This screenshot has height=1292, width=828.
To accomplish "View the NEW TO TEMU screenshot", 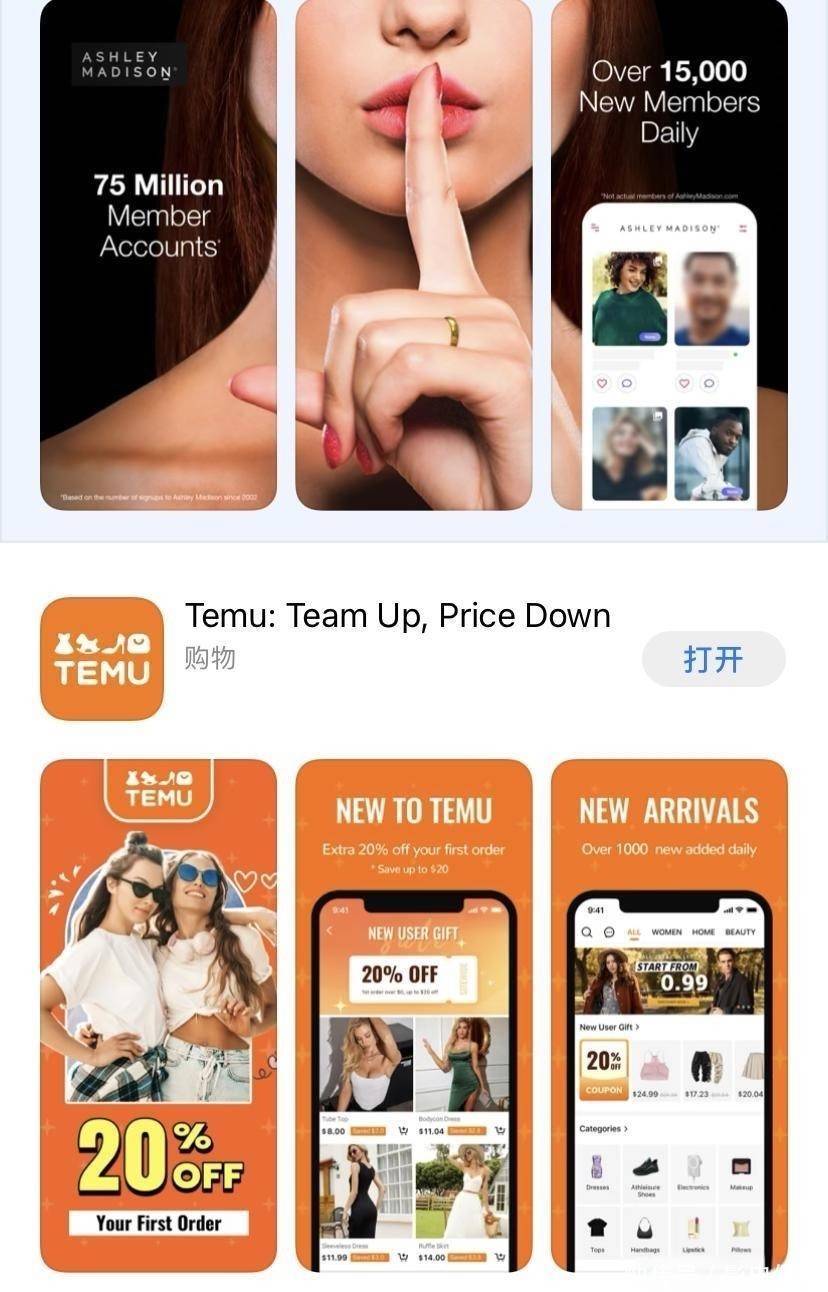I will tap(413, 1015).
